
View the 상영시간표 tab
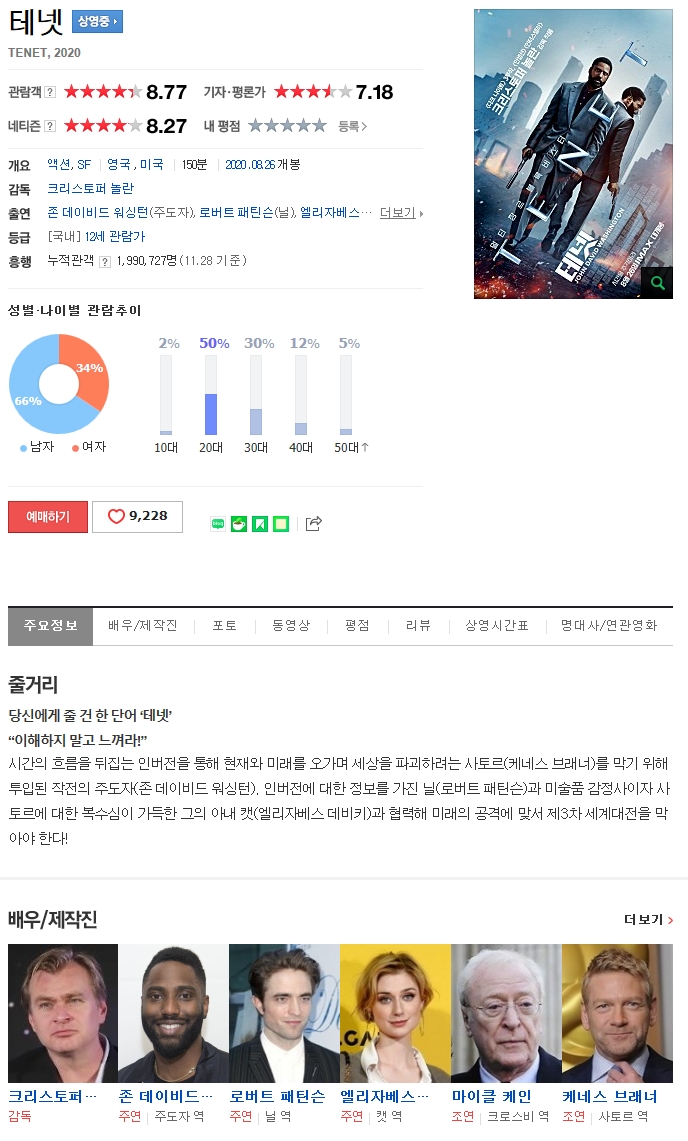tap(496, 626)
